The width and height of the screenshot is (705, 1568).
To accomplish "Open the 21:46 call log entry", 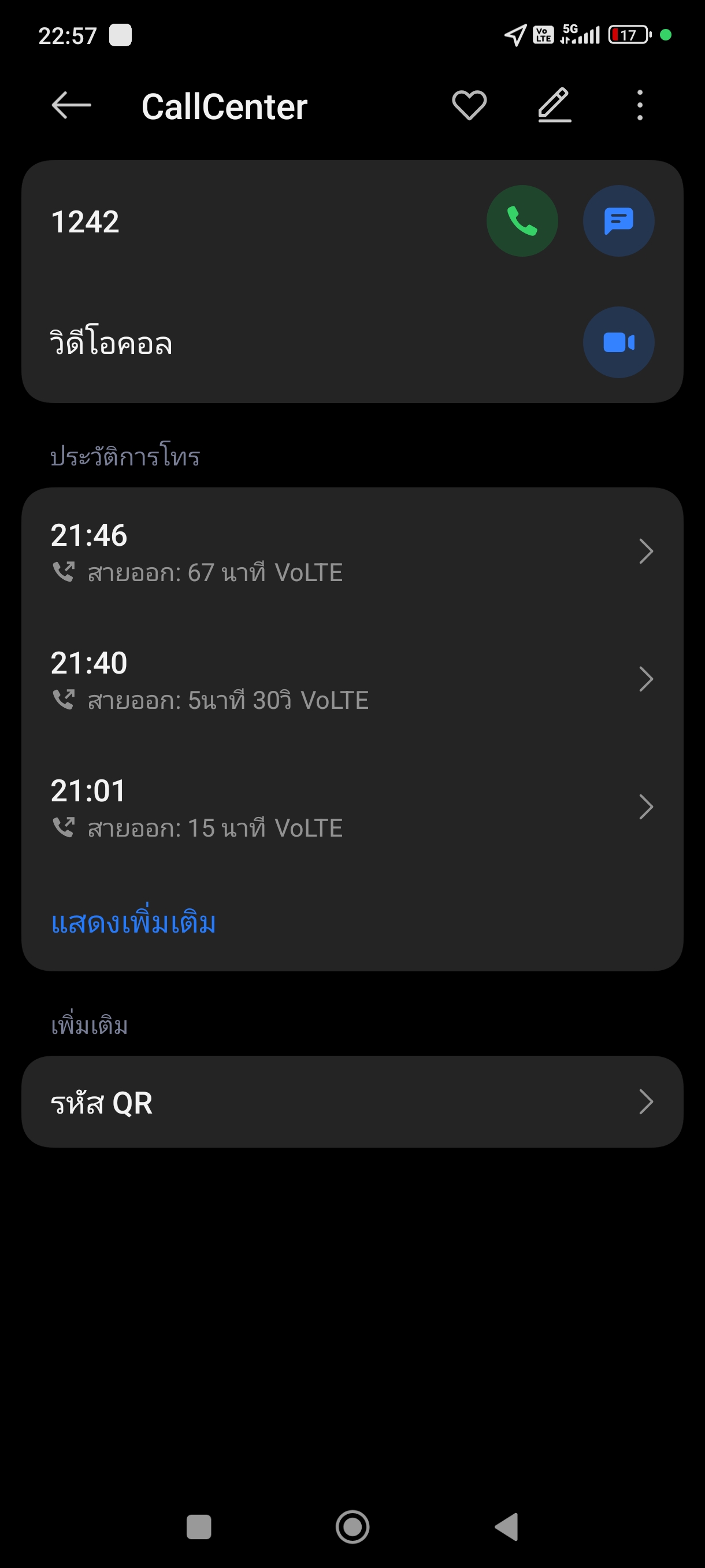I will (352, 552).
